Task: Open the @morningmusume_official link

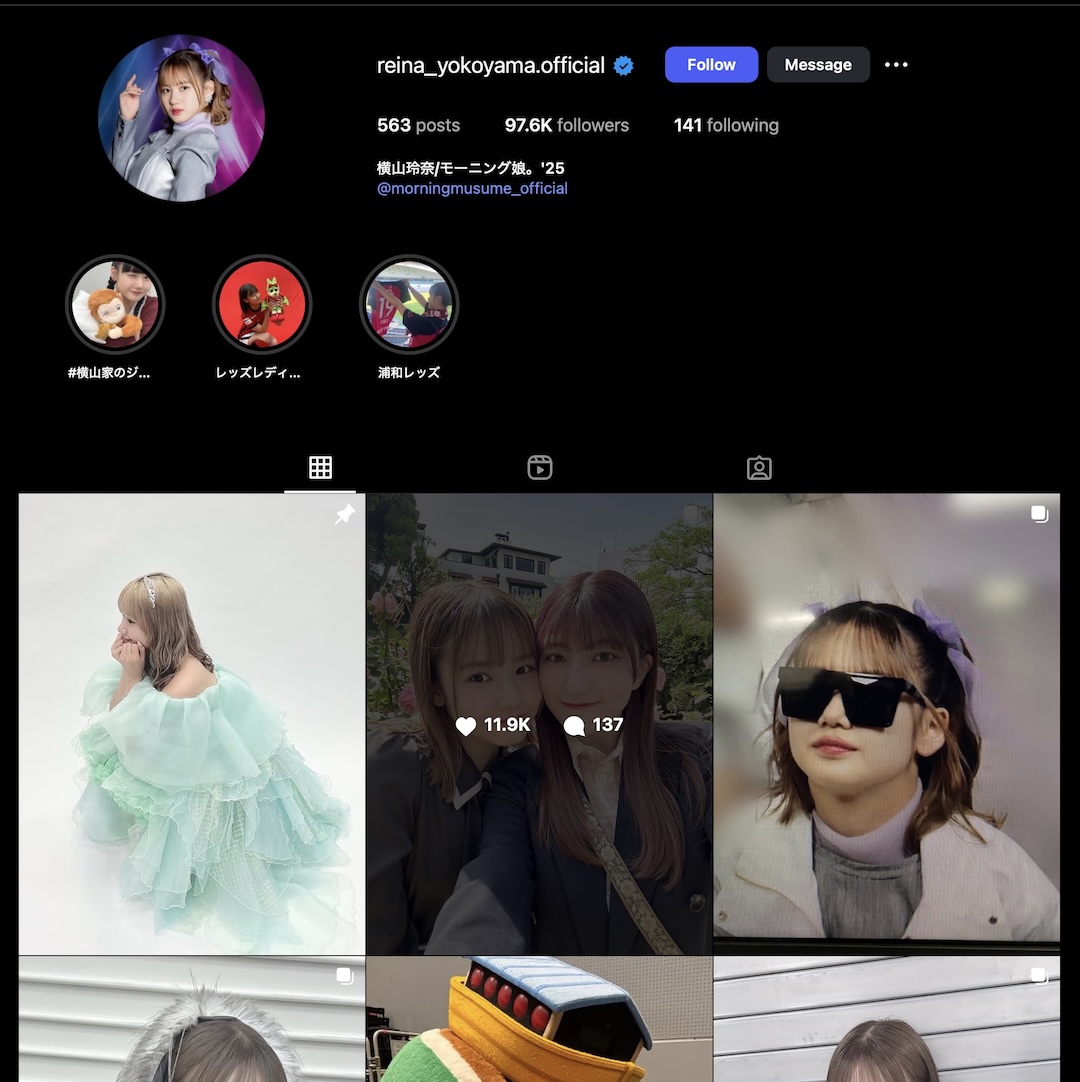Action: (x=472, y=188)
